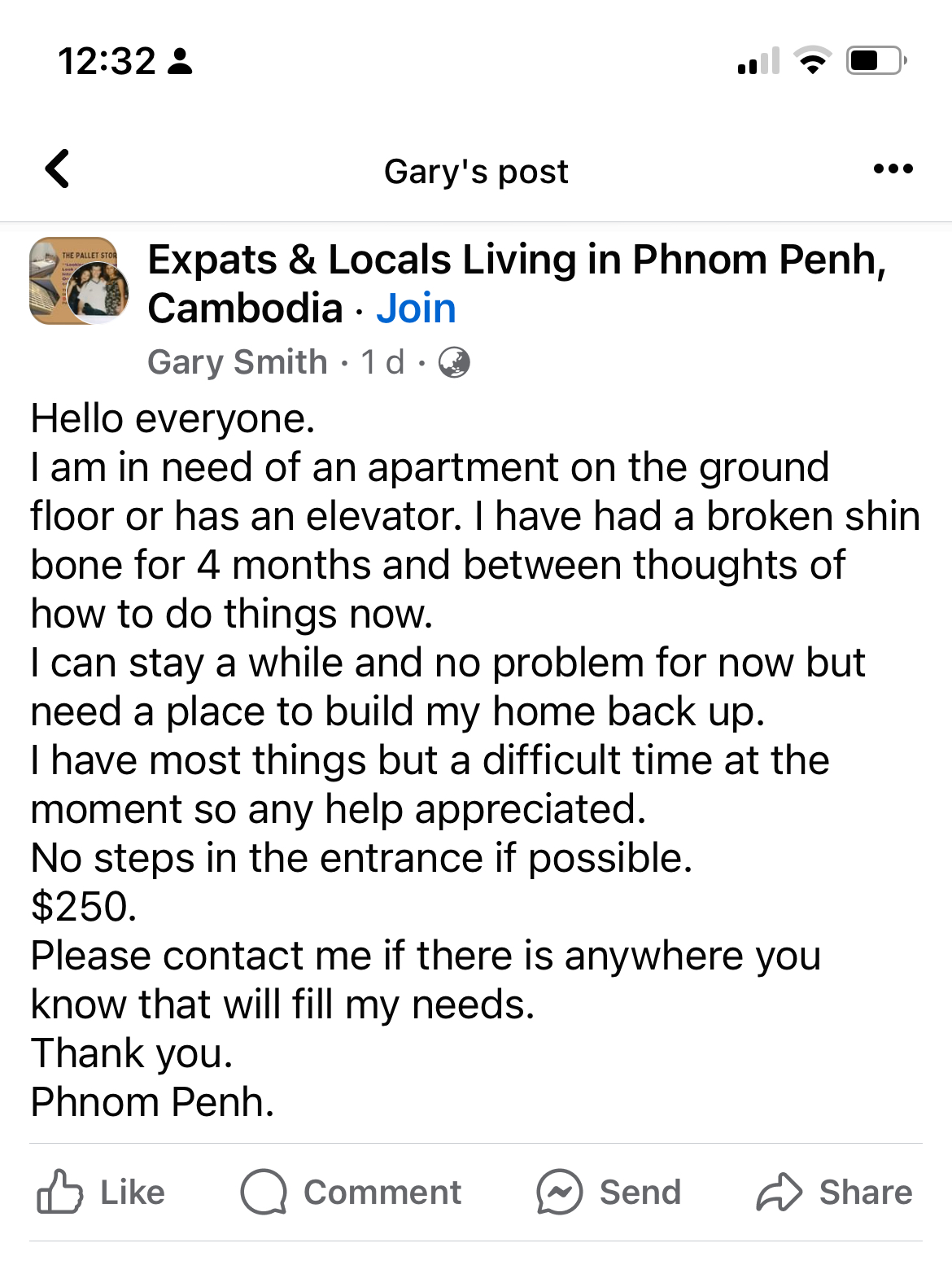Send this post via Messenger

pyautogui.click(x=609, y=1193)
